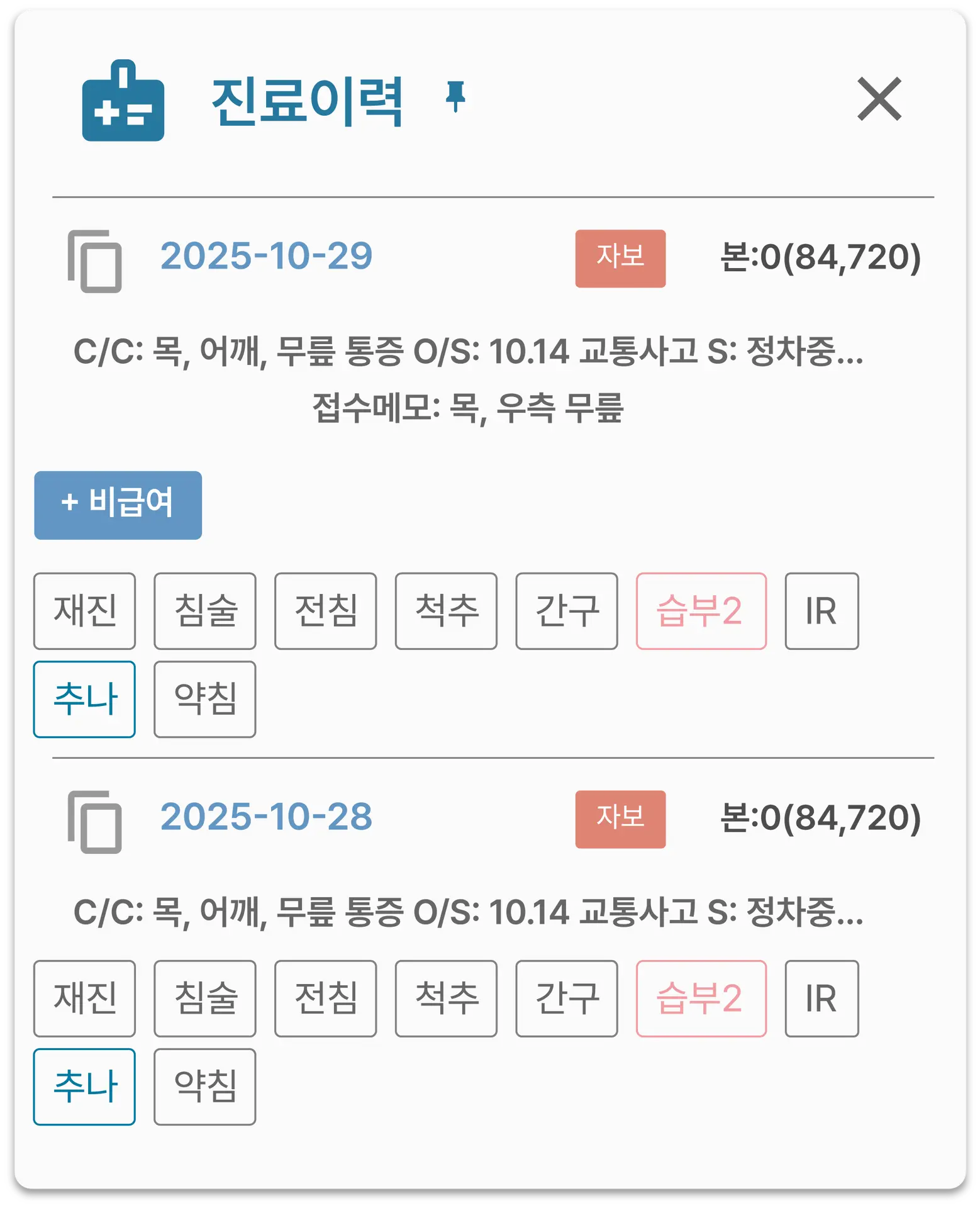This screenshot has width=980, height=1208.
Task: Select 약침 chip under 2025-10-29
Action: click(x=205, y=699)
